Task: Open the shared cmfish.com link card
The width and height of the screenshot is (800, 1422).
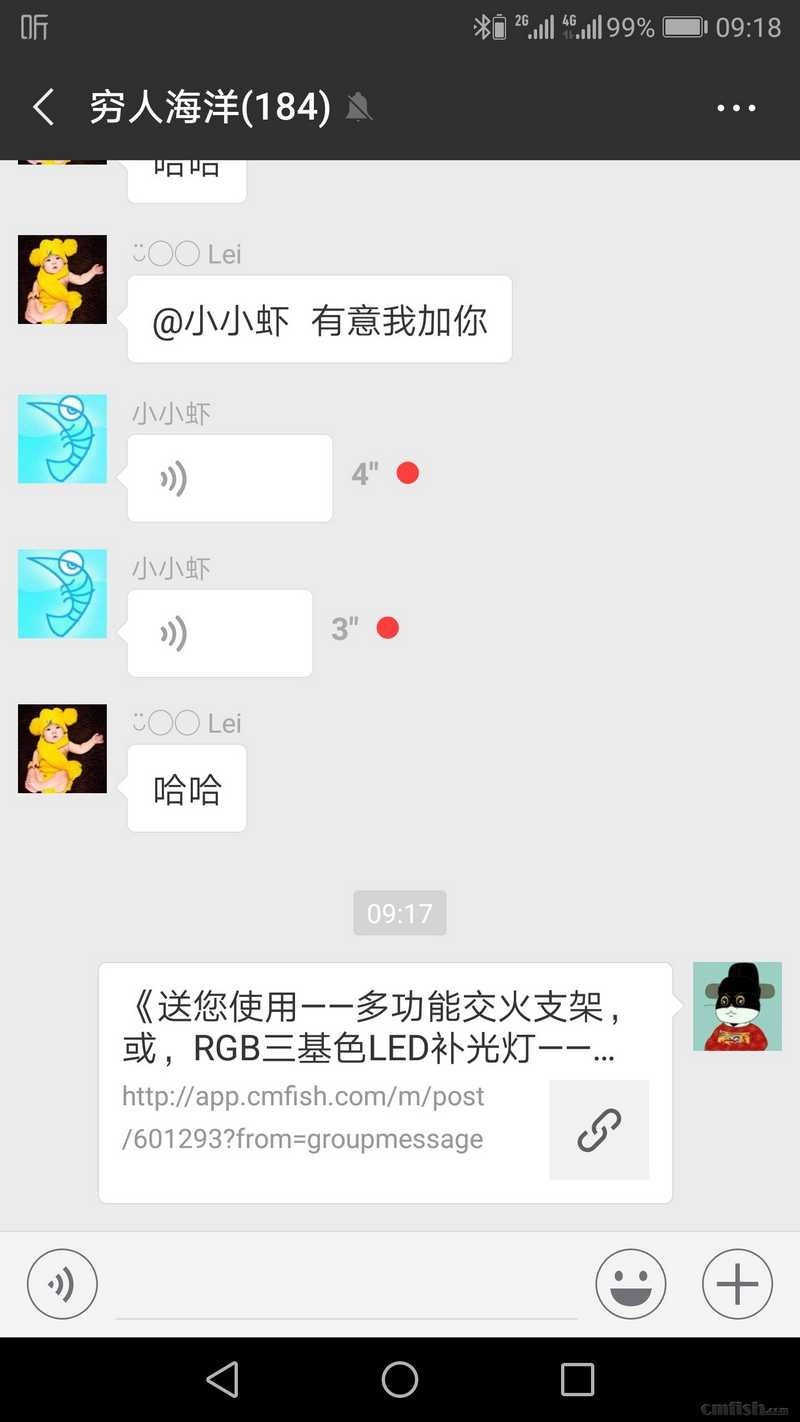Action: point(385,1082)
